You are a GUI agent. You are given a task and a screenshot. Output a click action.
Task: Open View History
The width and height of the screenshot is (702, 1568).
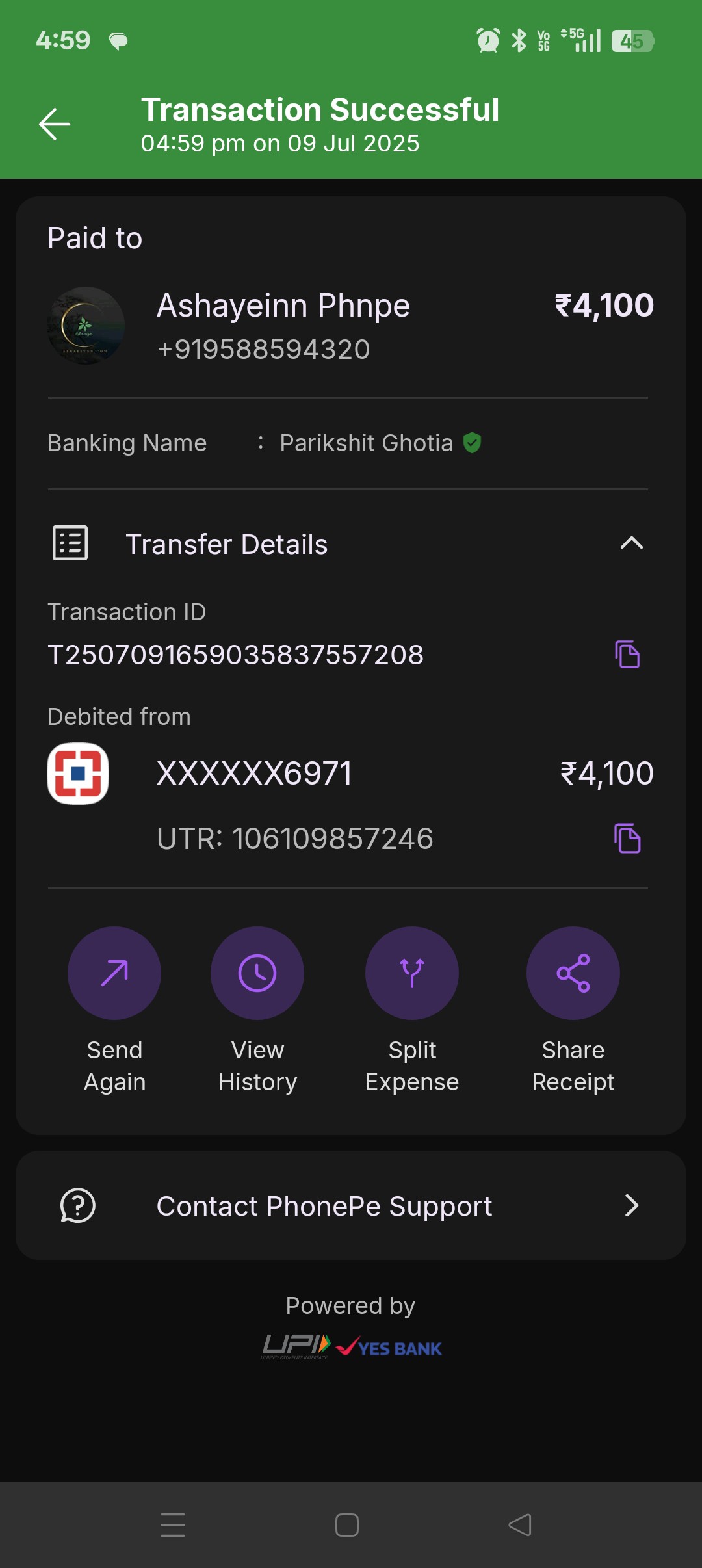257,1010
